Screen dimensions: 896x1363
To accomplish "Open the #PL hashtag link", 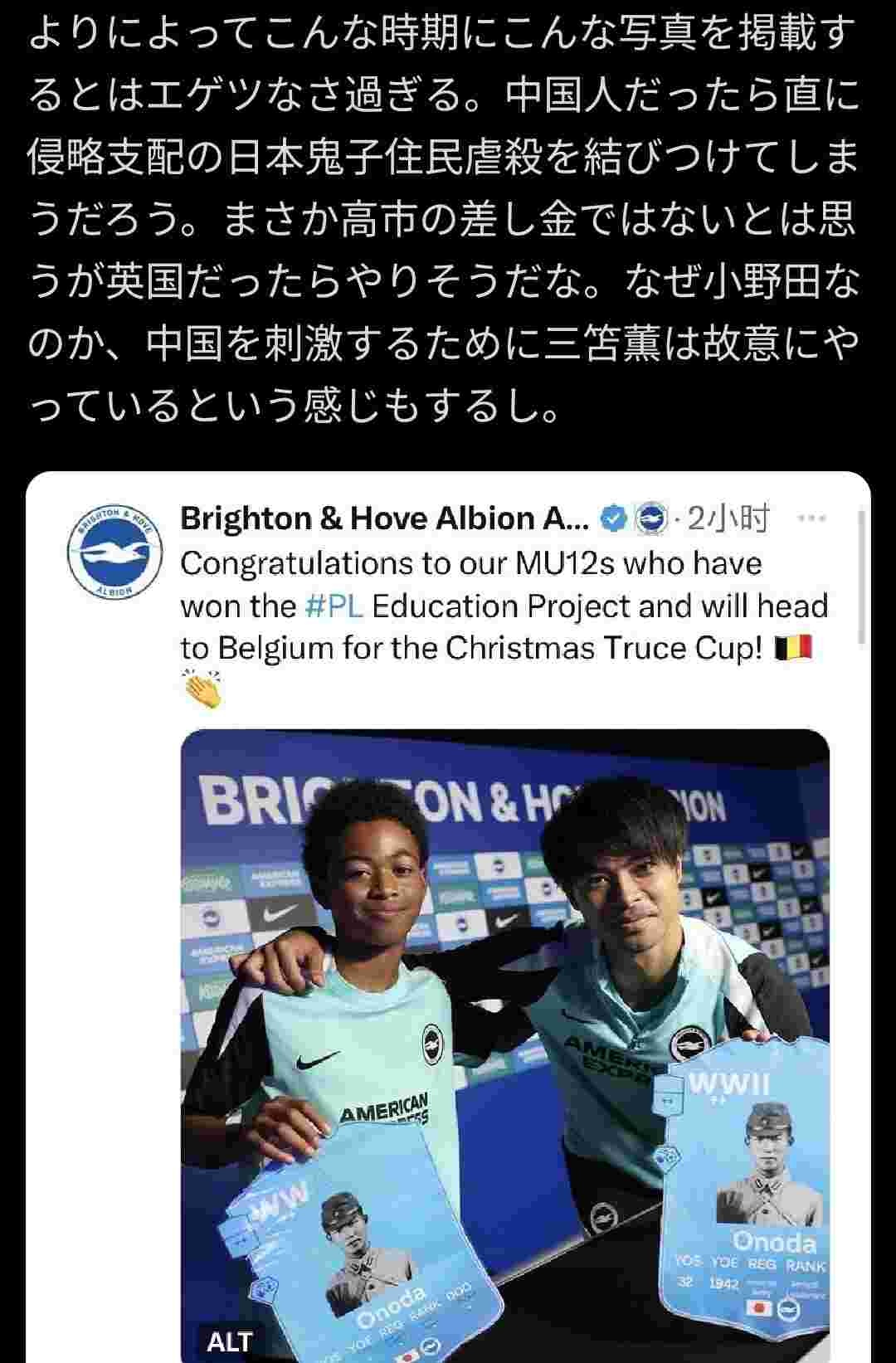I will pos(334,606).
